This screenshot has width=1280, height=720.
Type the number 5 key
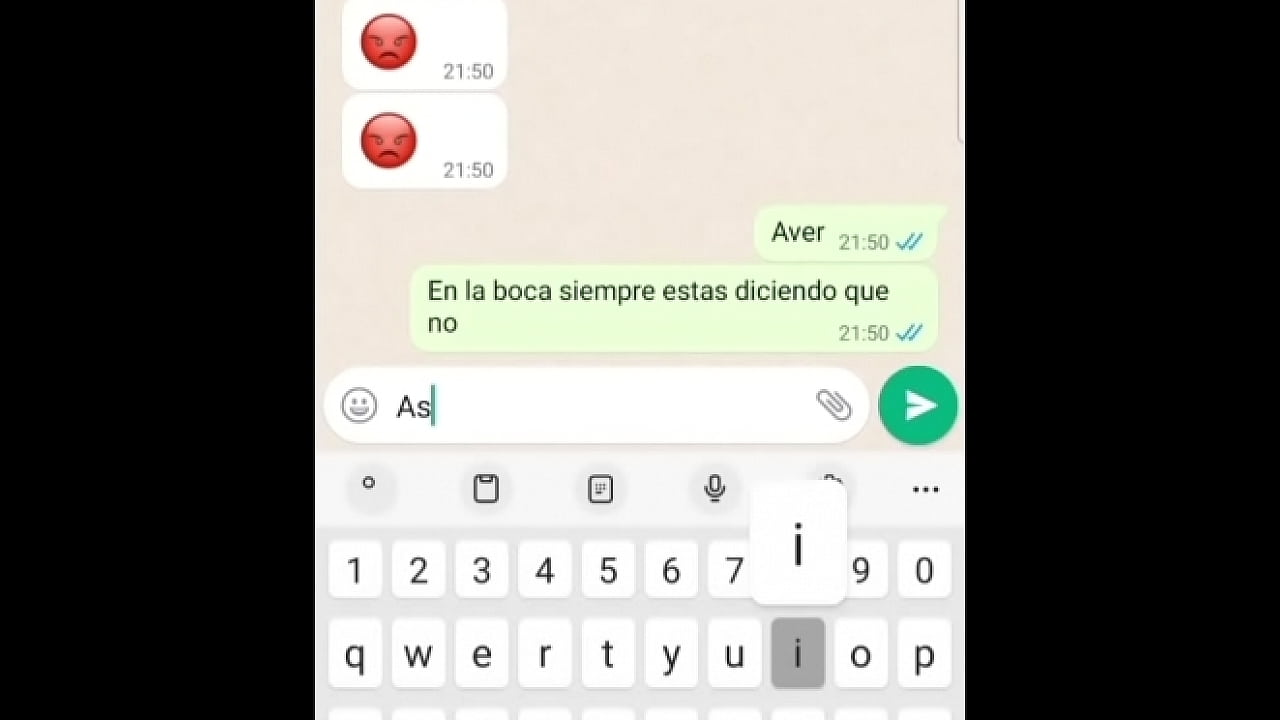608,571
